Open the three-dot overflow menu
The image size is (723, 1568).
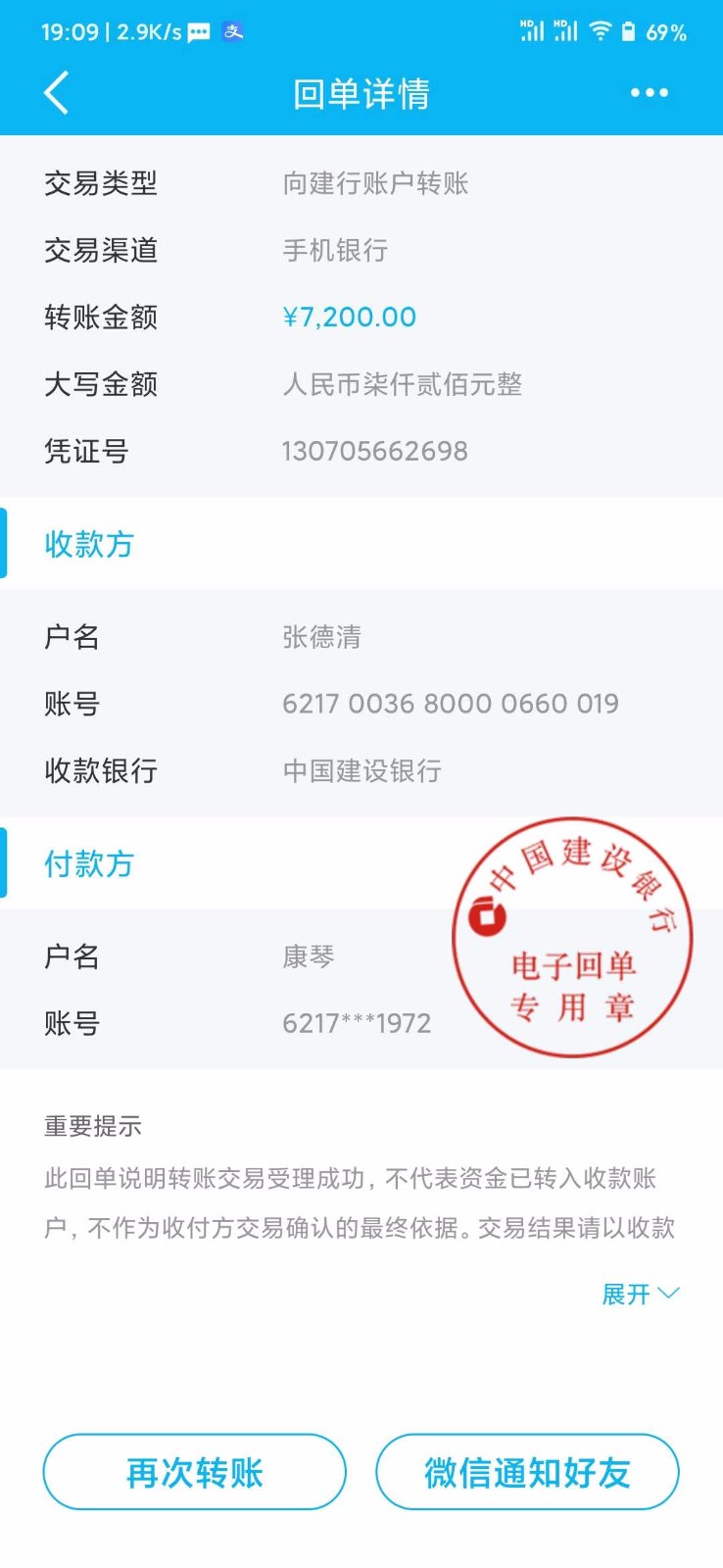(x=649, y=93)
